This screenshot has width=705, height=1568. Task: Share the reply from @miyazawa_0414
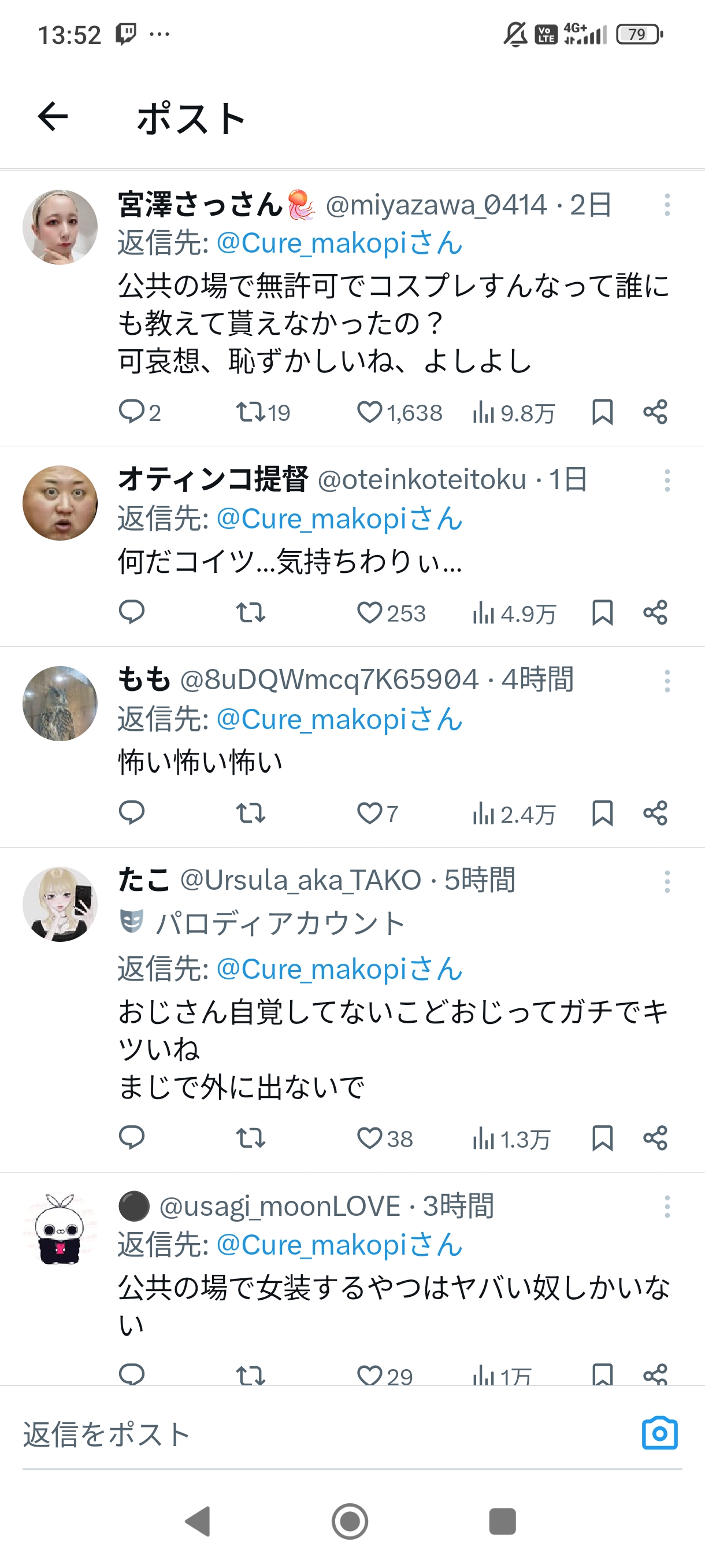[x=655, y=412]
